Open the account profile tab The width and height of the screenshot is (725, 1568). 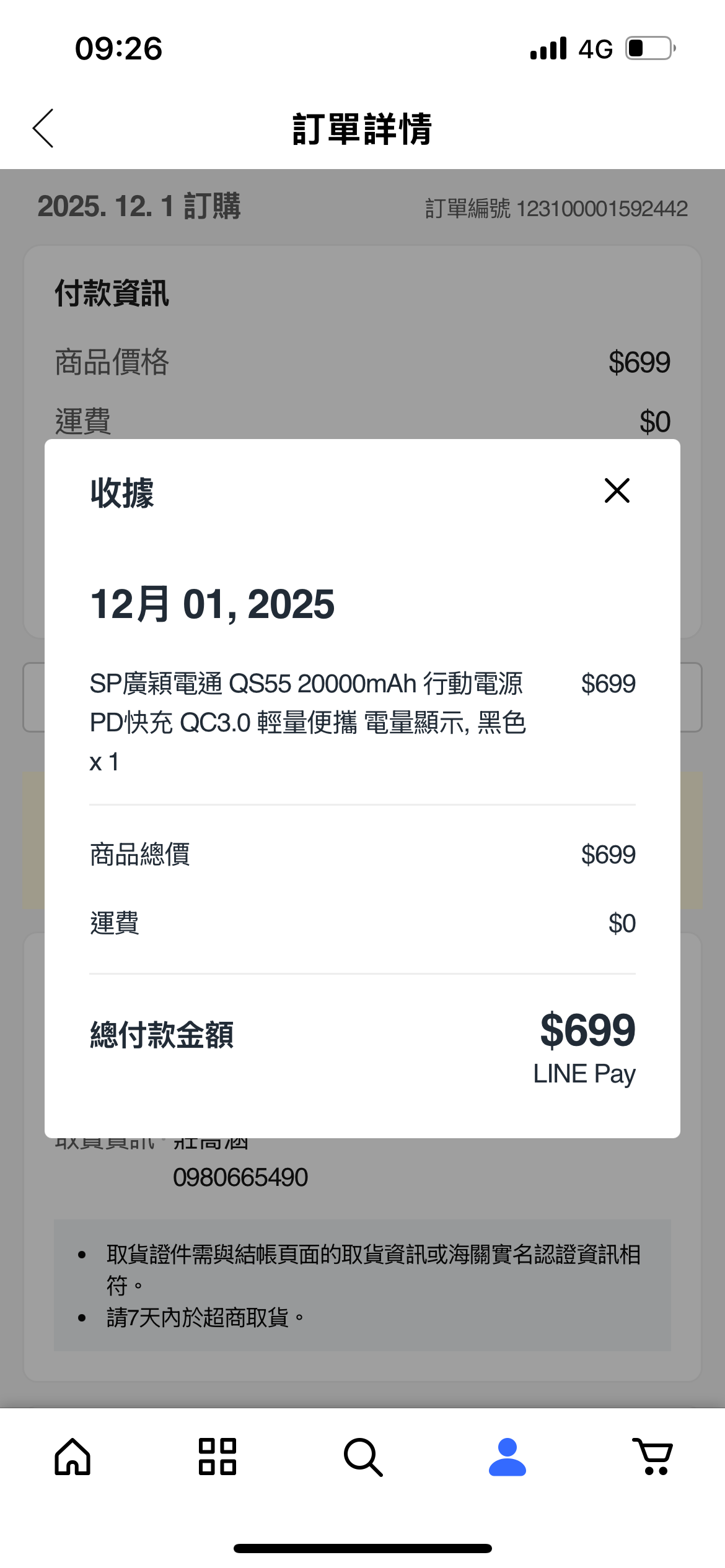pos(507,1456)
